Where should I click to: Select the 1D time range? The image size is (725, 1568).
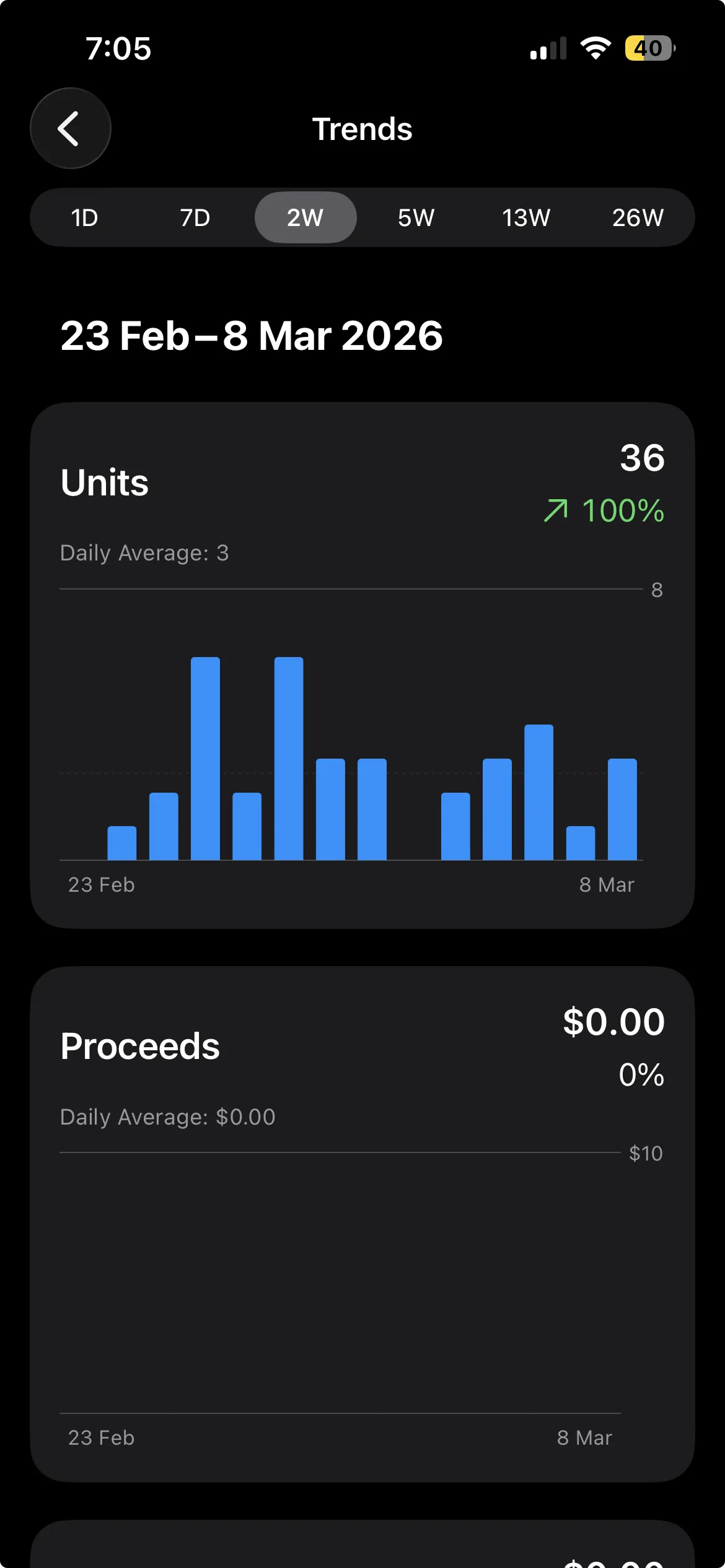pos(84,217)
